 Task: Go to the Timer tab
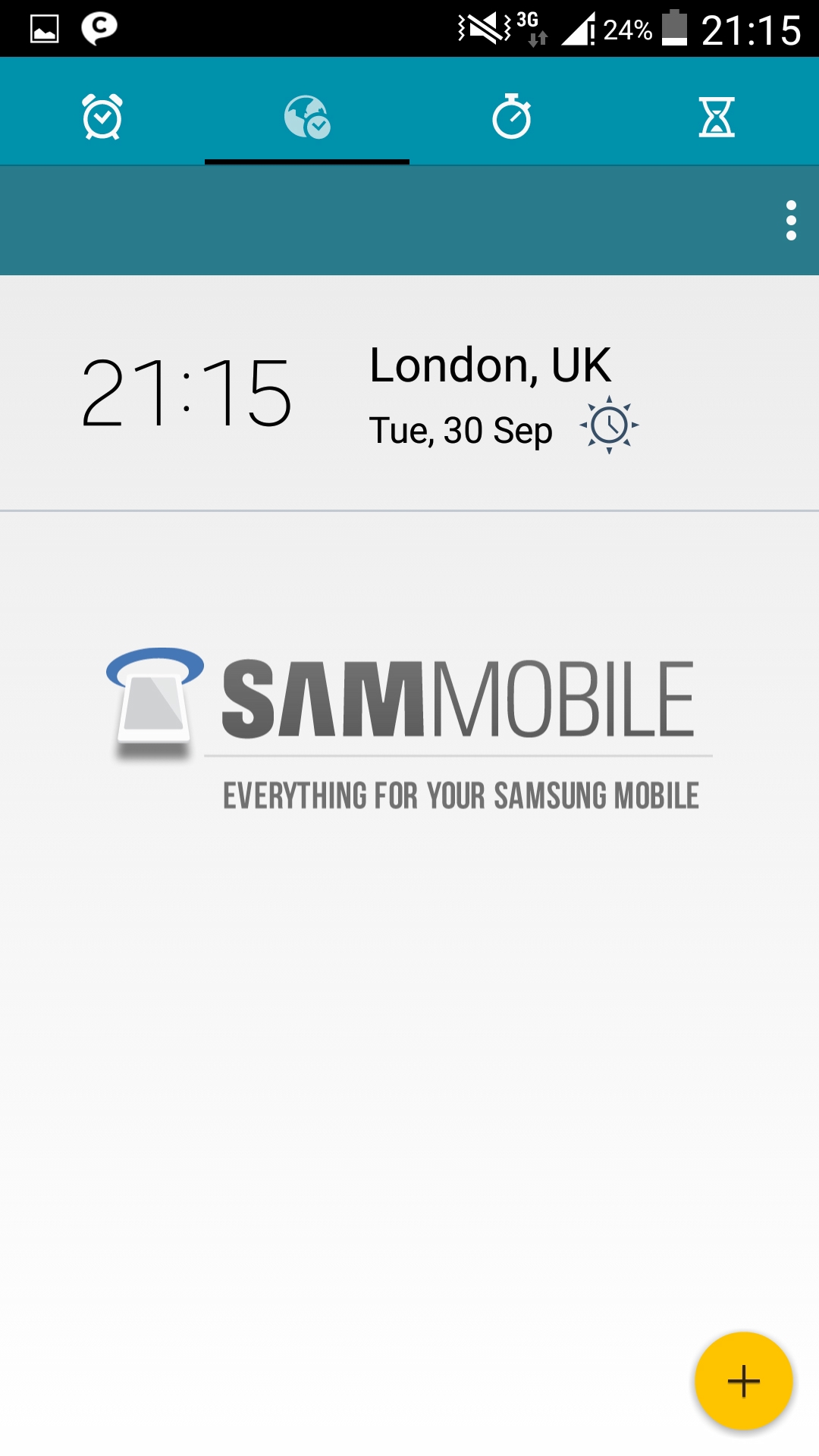(717, 116)
